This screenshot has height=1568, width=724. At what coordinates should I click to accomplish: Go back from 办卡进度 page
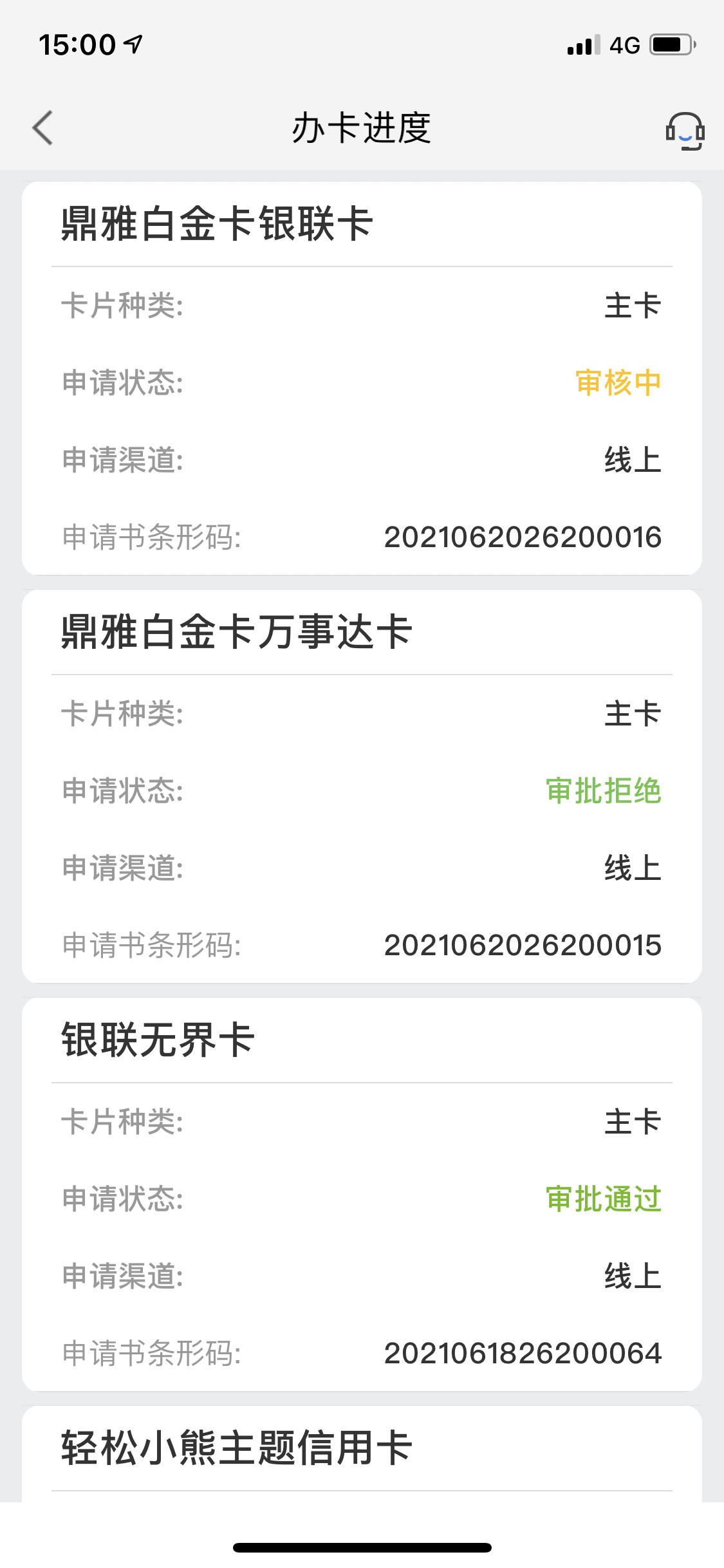click(x=43, y=127)
